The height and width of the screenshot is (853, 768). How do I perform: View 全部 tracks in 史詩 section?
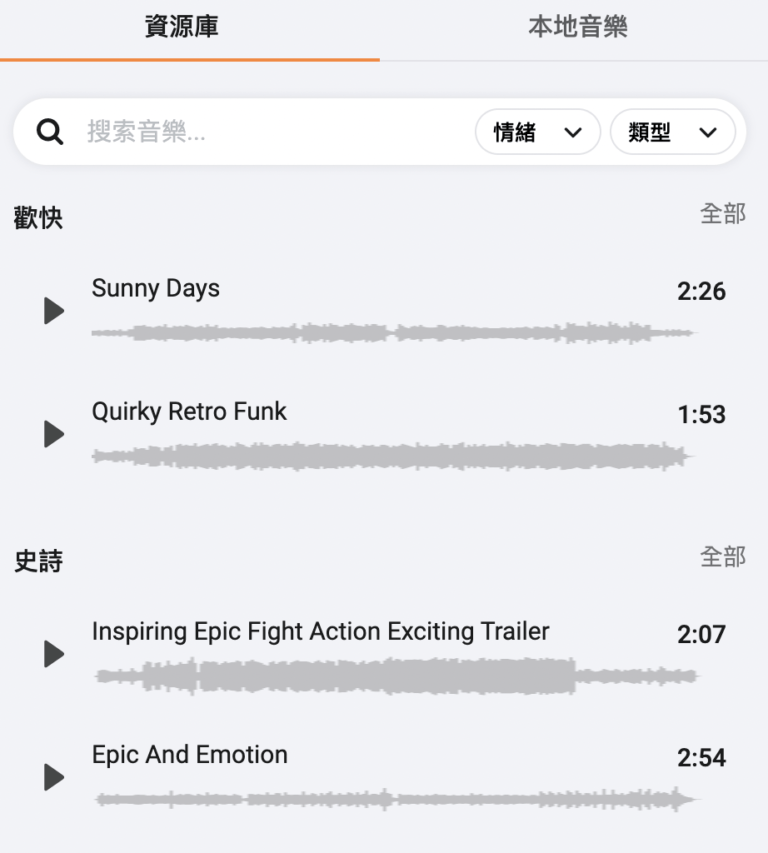tap(722, 557)
